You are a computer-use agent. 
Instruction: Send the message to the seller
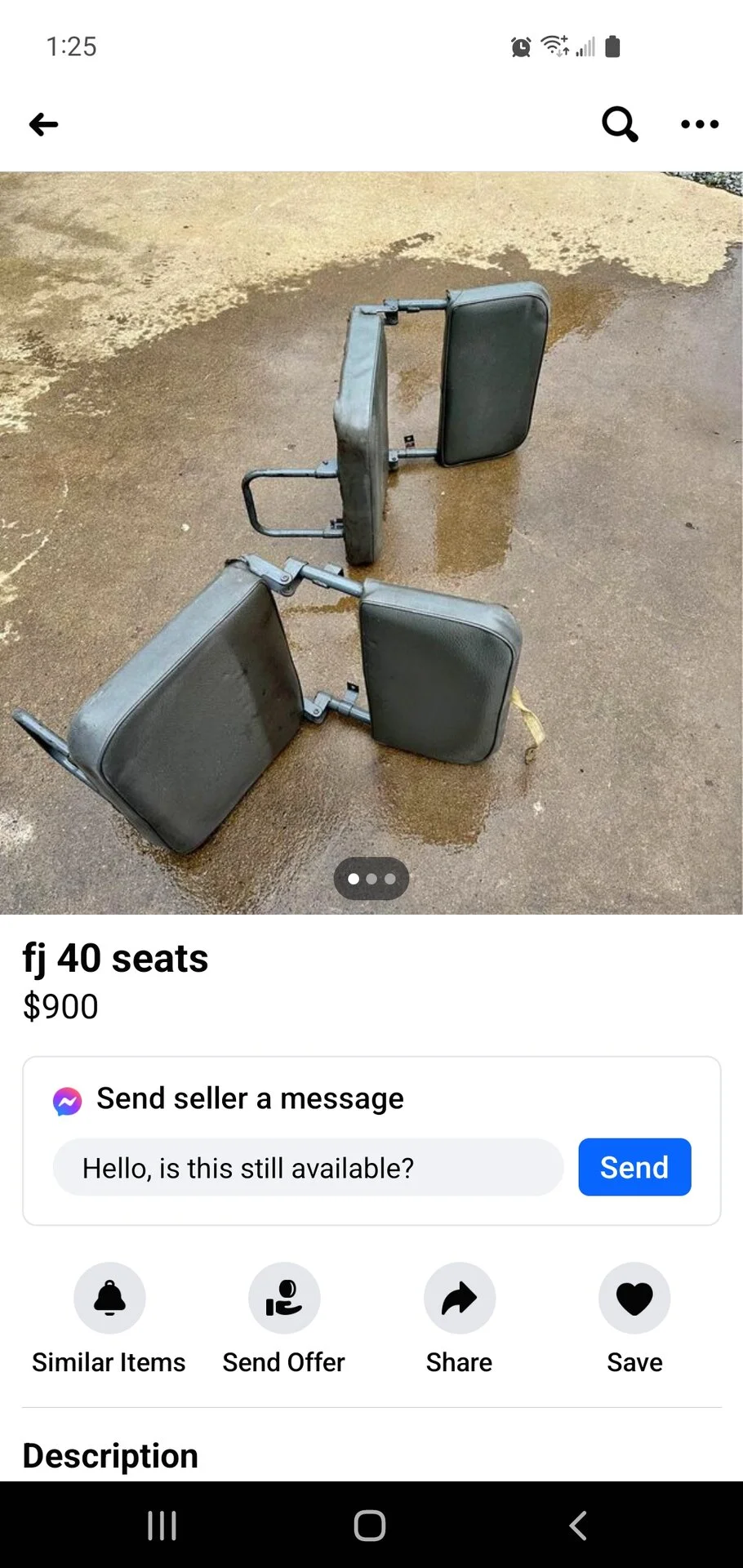pos(634,1167)
